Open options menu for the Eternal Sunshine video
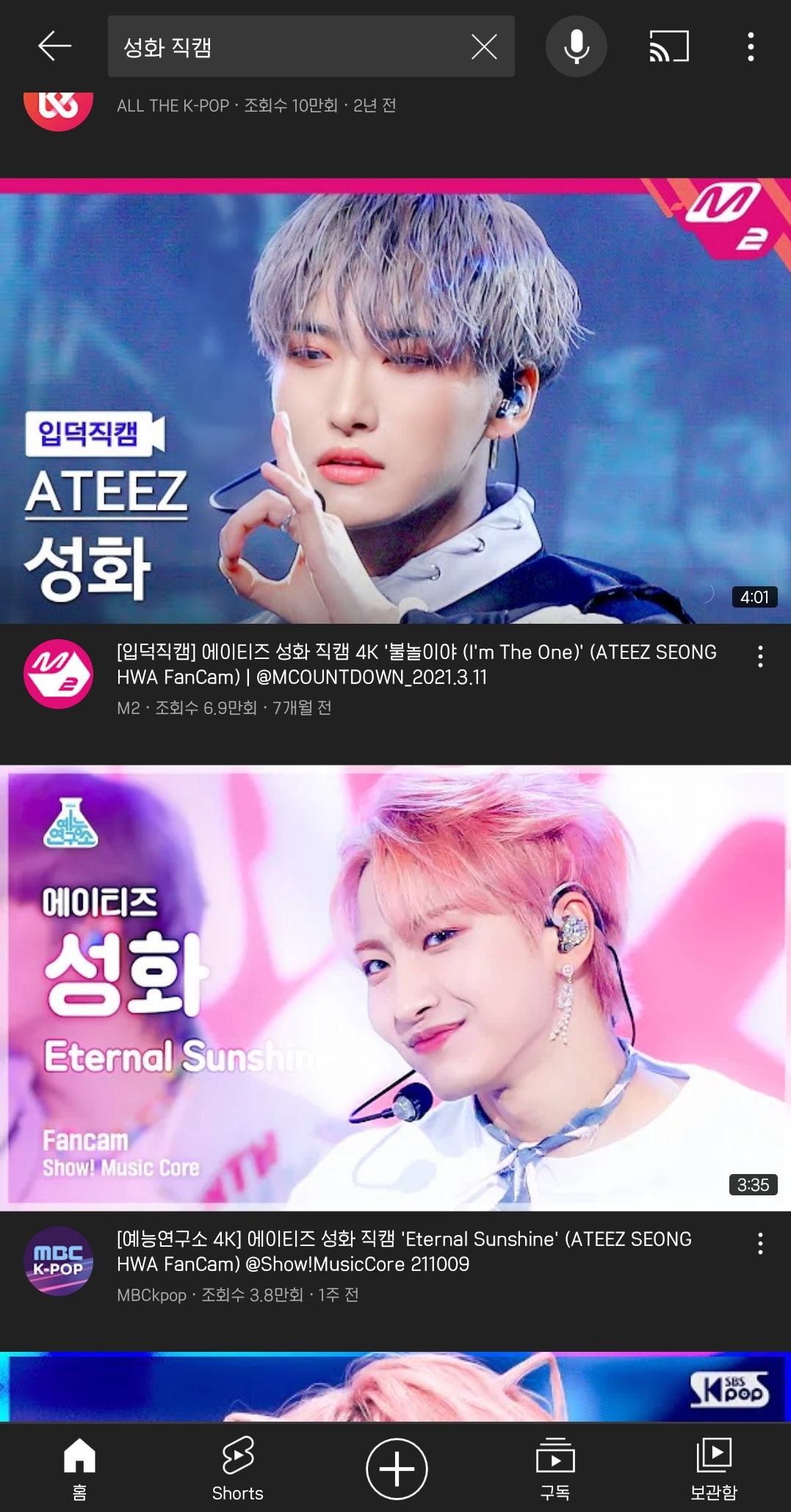The width and height of the screenshot is (791, 1512). tap(759, 1243)
